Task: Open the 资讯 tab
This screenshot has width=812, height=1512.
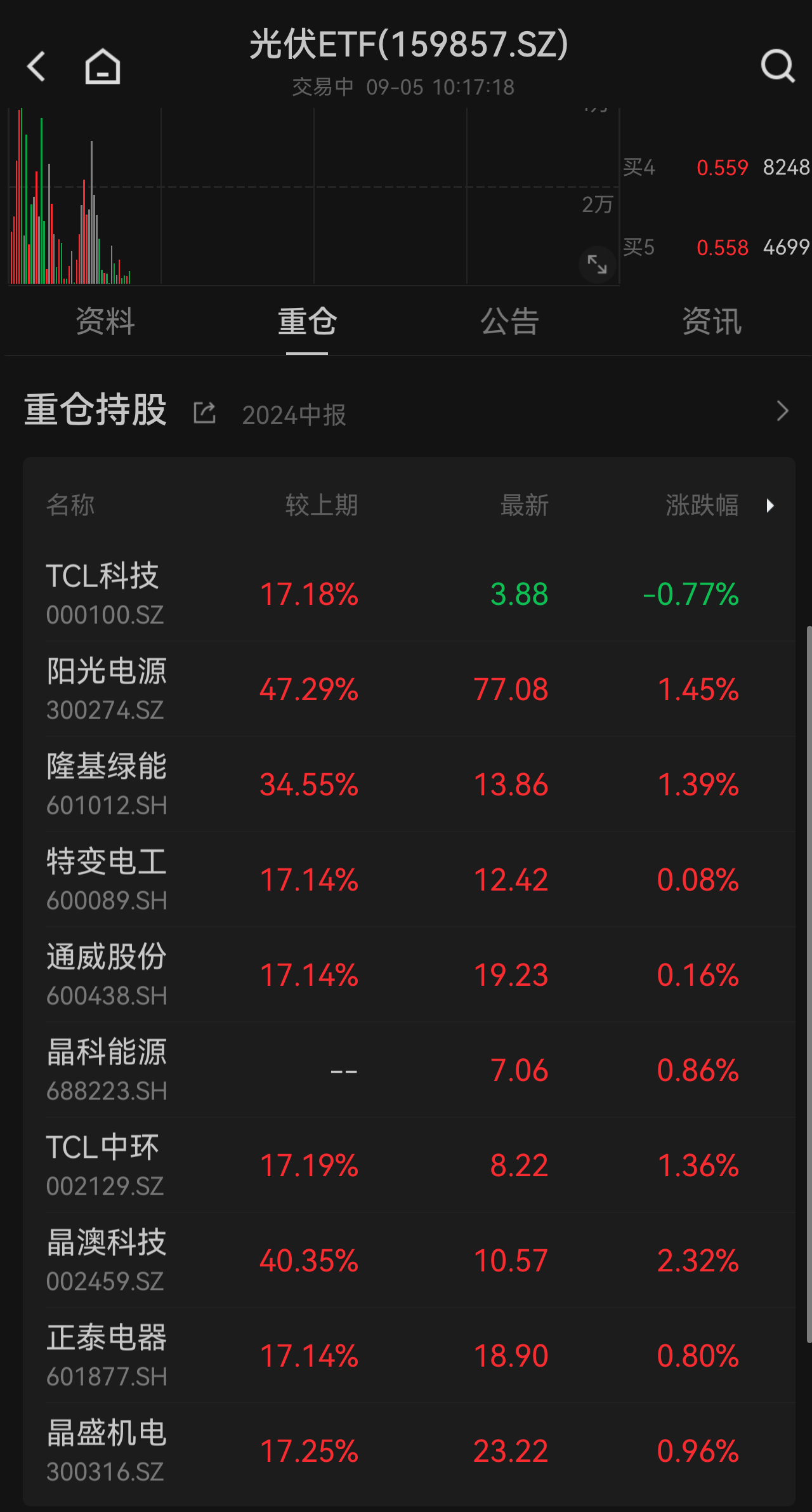Action: 712,322
